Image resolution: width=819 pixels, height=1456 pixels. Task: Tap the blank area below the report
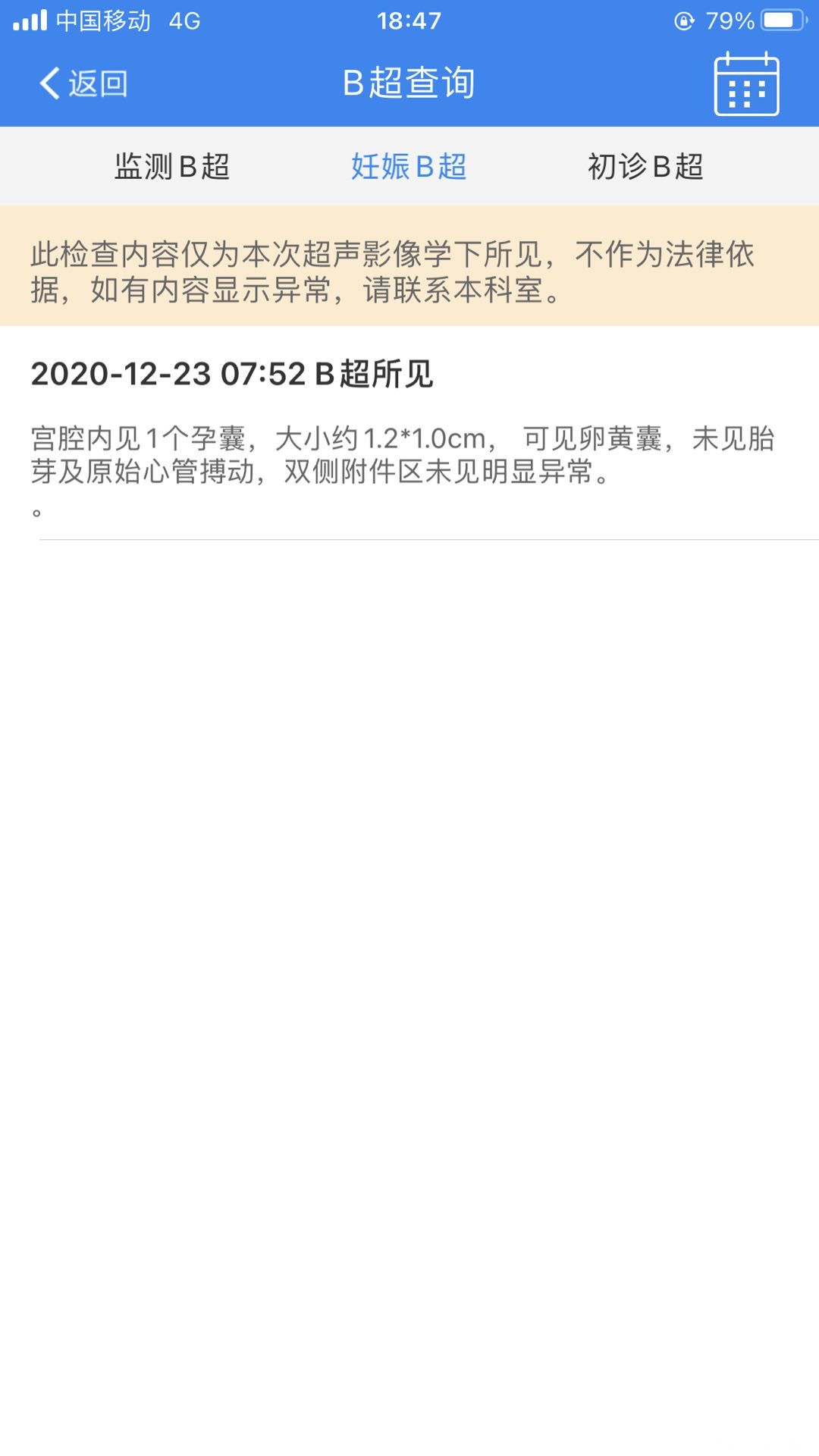click(x=409, y=910)
